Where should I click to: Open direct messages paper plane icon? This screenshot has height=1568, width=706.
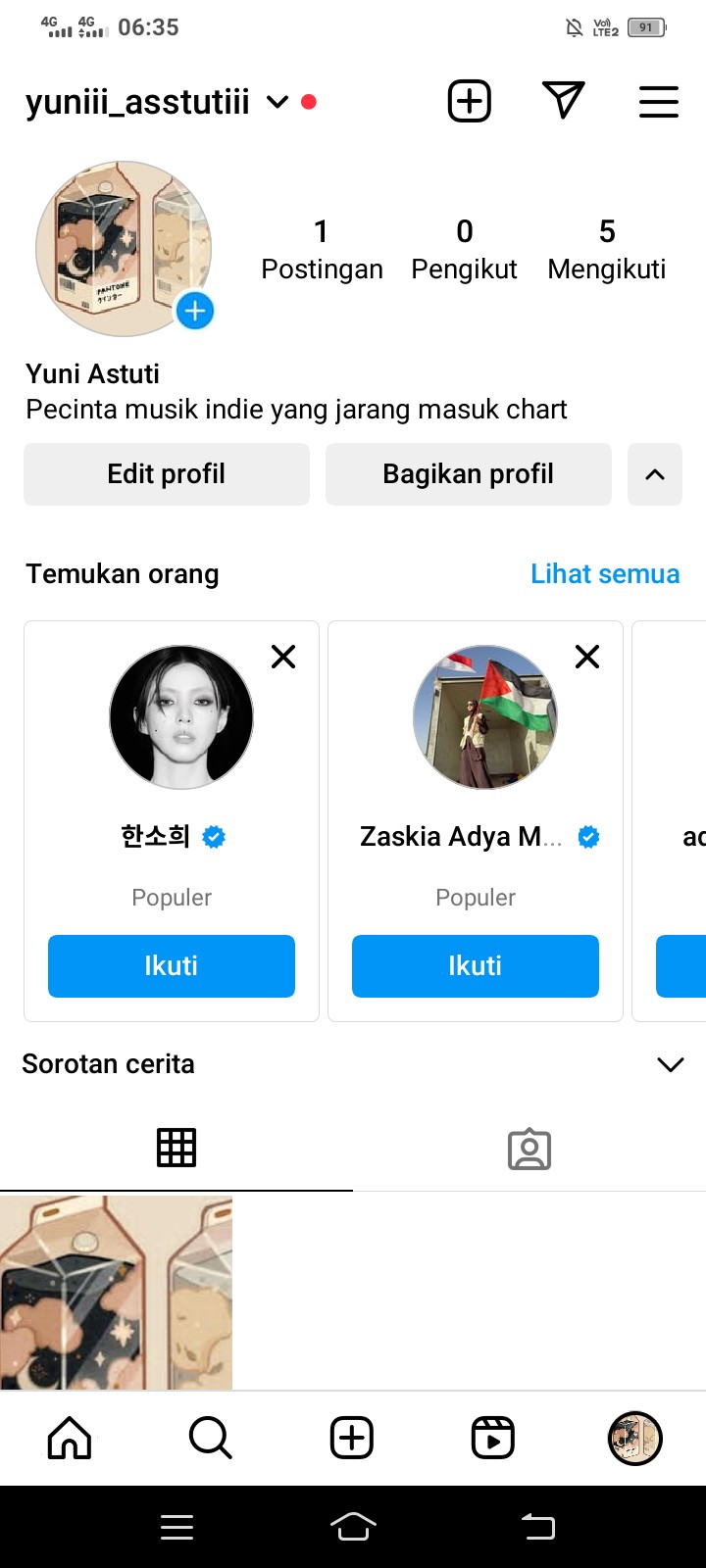click(563, 101)
